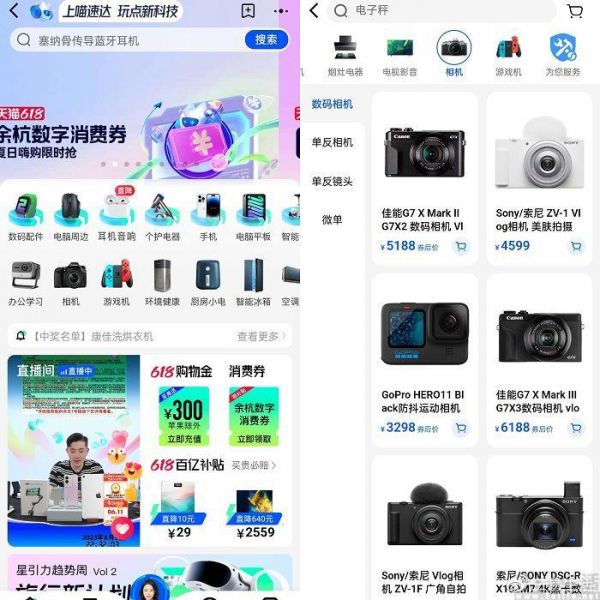
Task: Select 单反相机 in the side menu
Action: (x=332, y=142)
